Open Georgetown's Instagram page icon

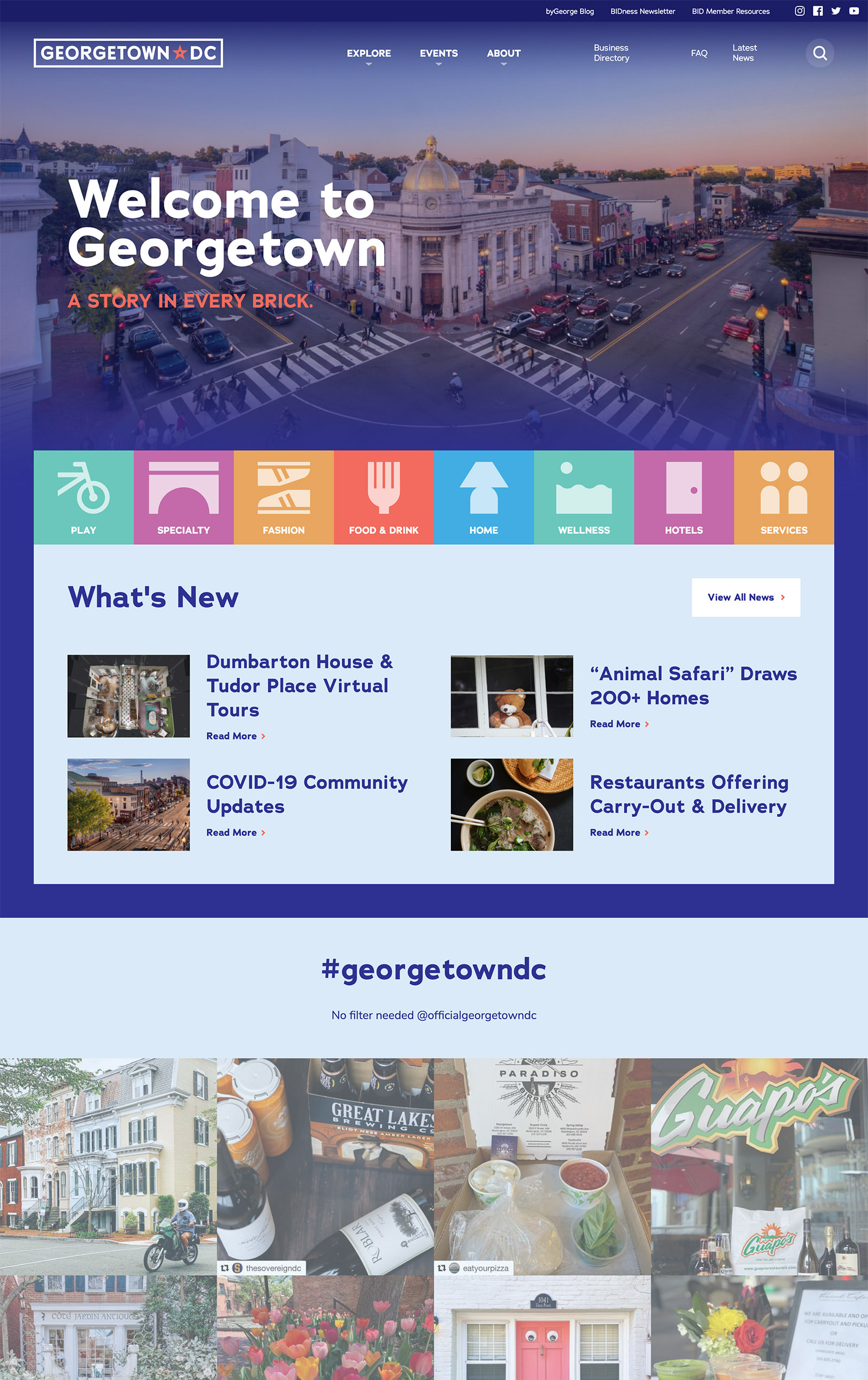(799, 11)
